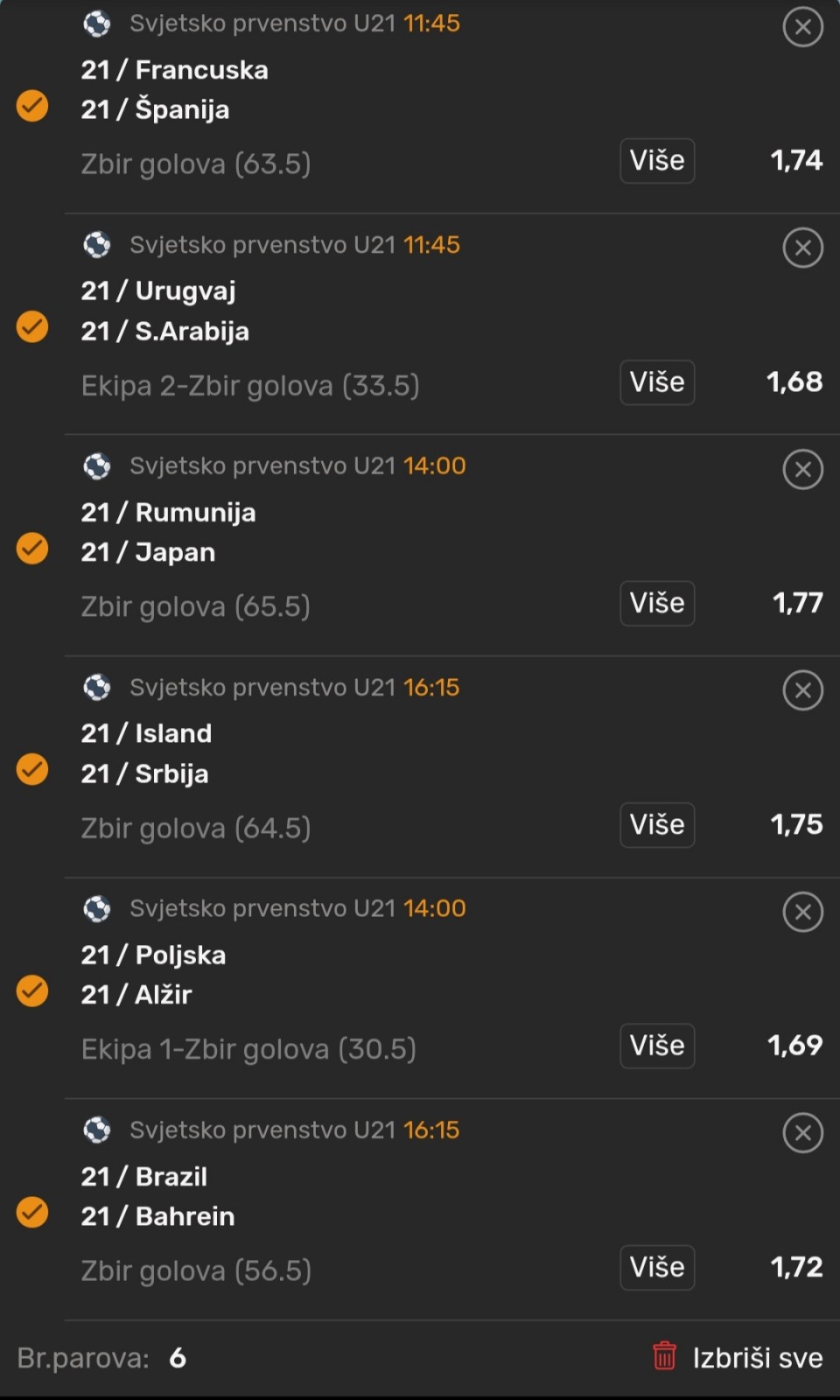Tap Više button for Brazil vs Bahrein
The image size is (840, 1400).
657,1268
